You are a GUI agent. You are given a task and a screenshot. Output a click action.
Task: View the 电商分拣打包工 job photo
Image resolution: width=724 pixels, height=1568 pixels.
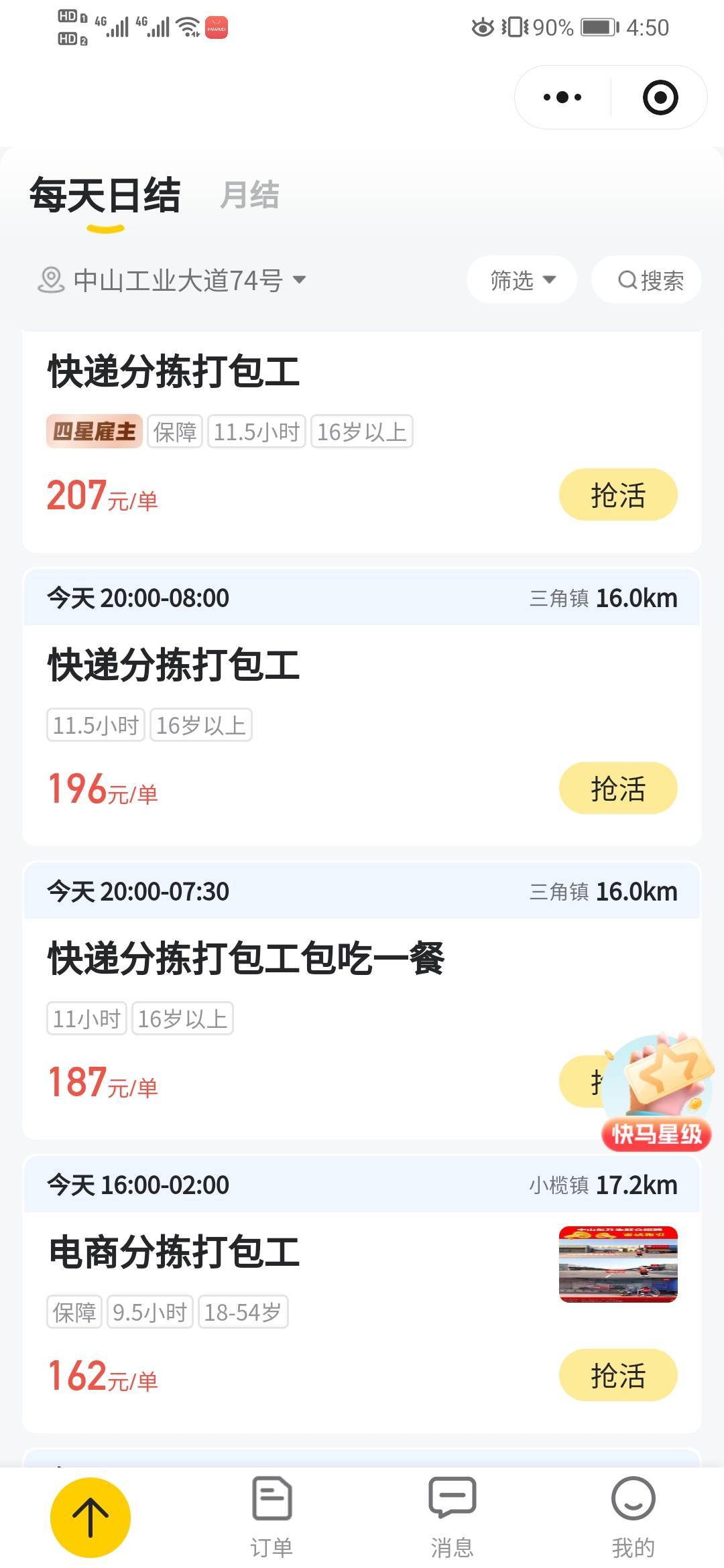(618, 1264)
